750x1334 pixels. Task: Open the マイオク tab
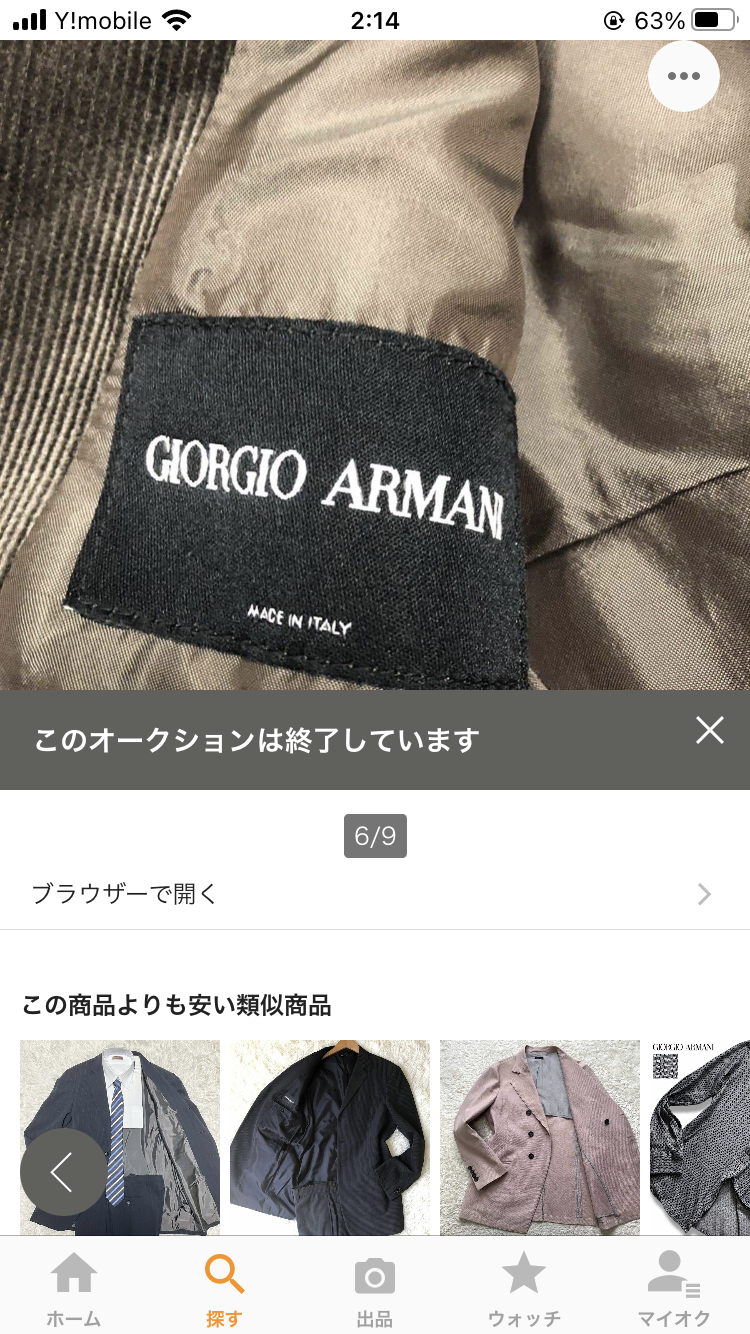coord(674,1288)
